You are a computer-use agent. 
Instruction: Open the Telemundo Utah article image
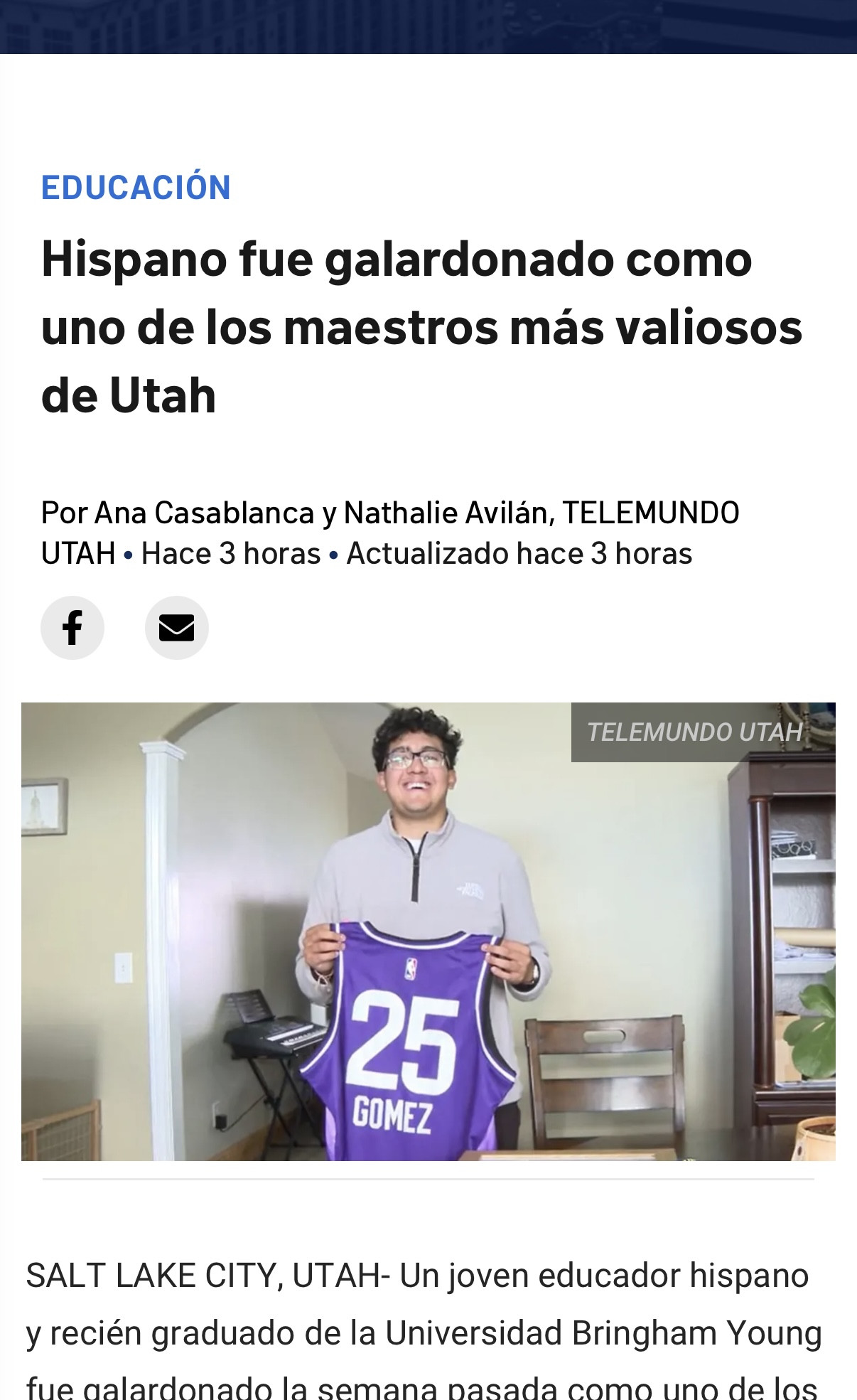pyautogui.click(x=428, y=931)
